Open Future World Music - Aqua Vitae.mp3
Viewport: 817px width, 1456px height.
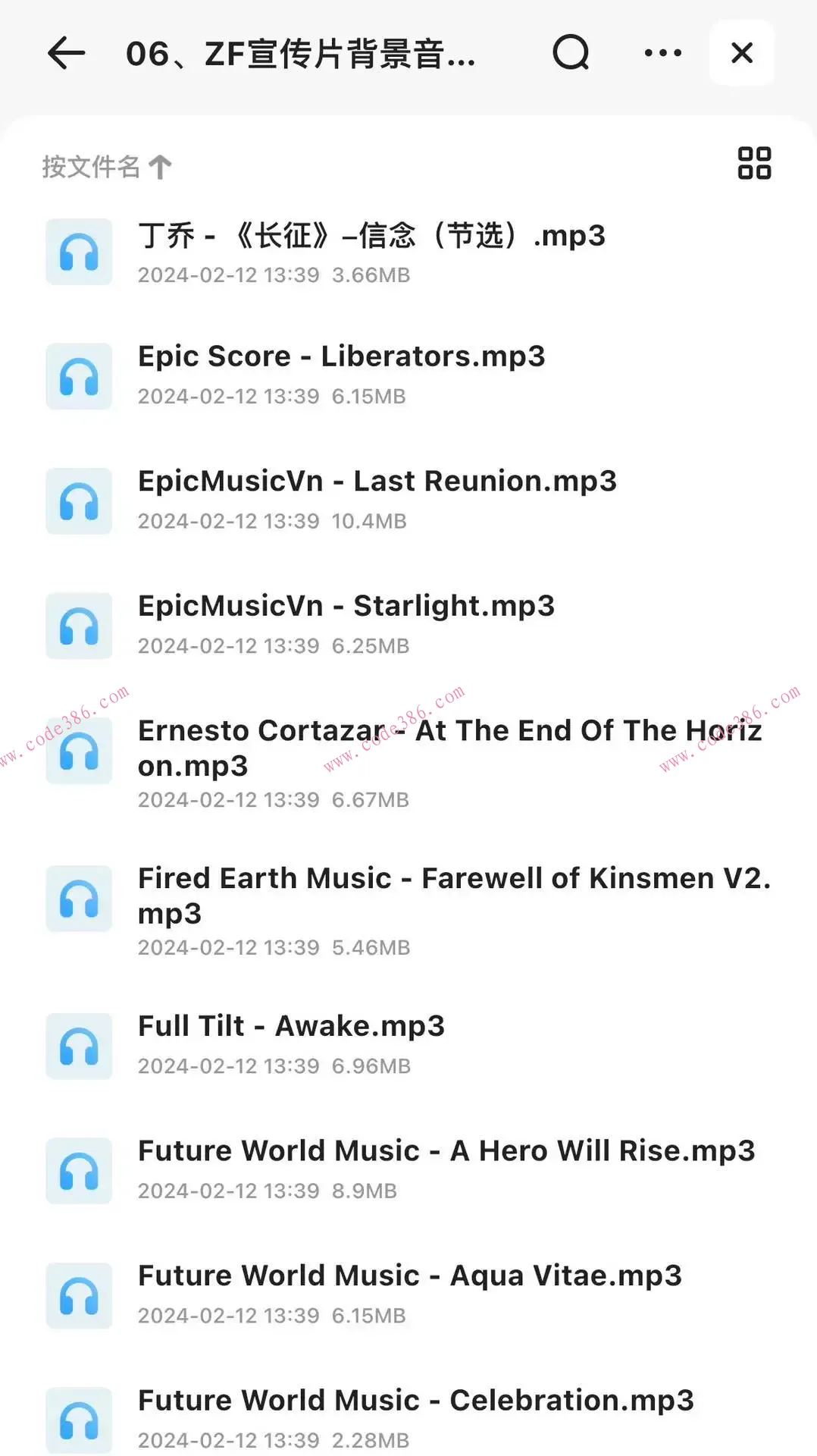pos(409,1293)
